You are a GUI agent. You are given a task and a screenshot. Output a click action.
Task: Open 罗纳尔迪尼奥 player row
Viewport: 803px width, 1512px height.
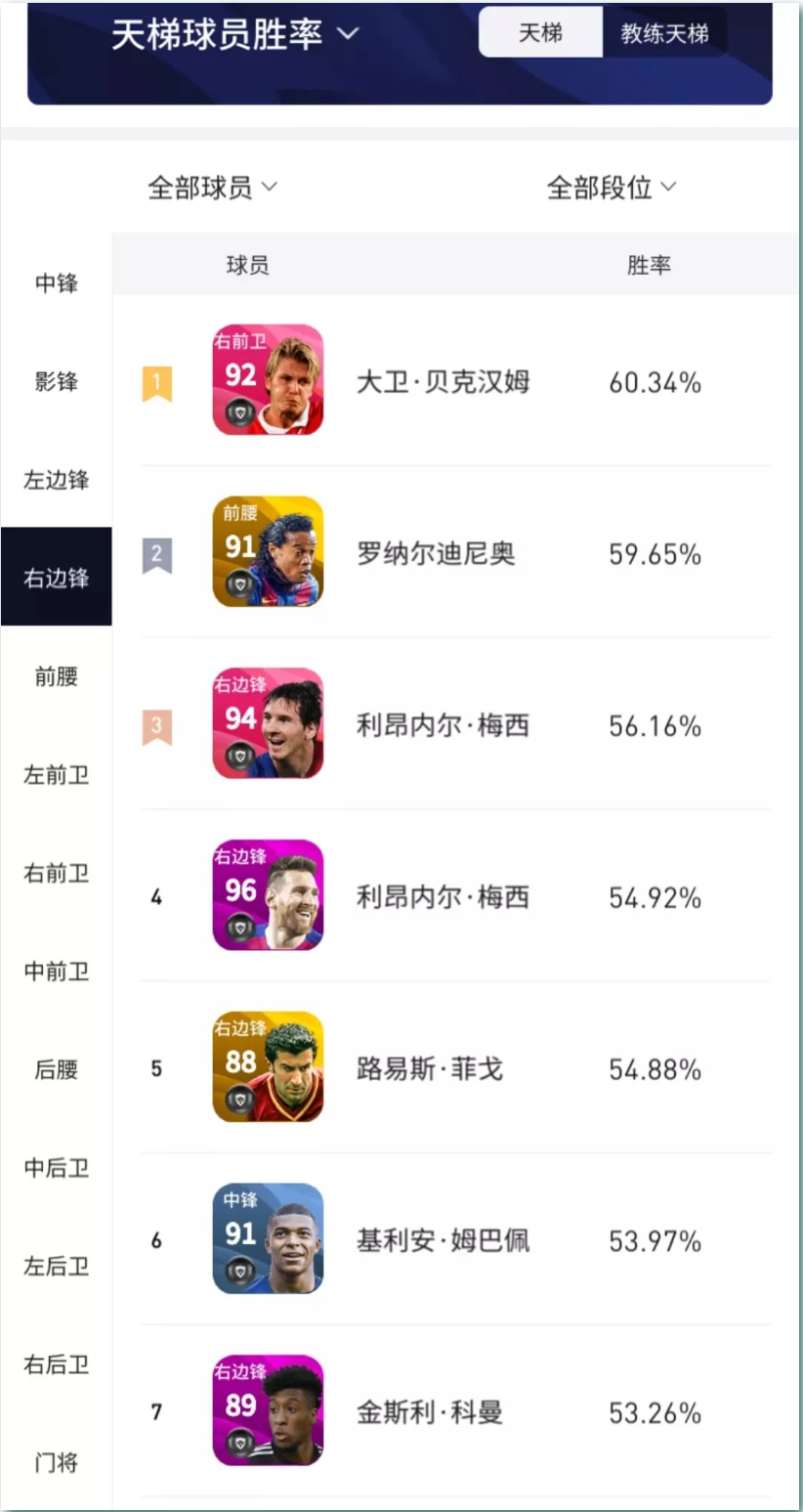pyautogui.click(x=456, y=552)
